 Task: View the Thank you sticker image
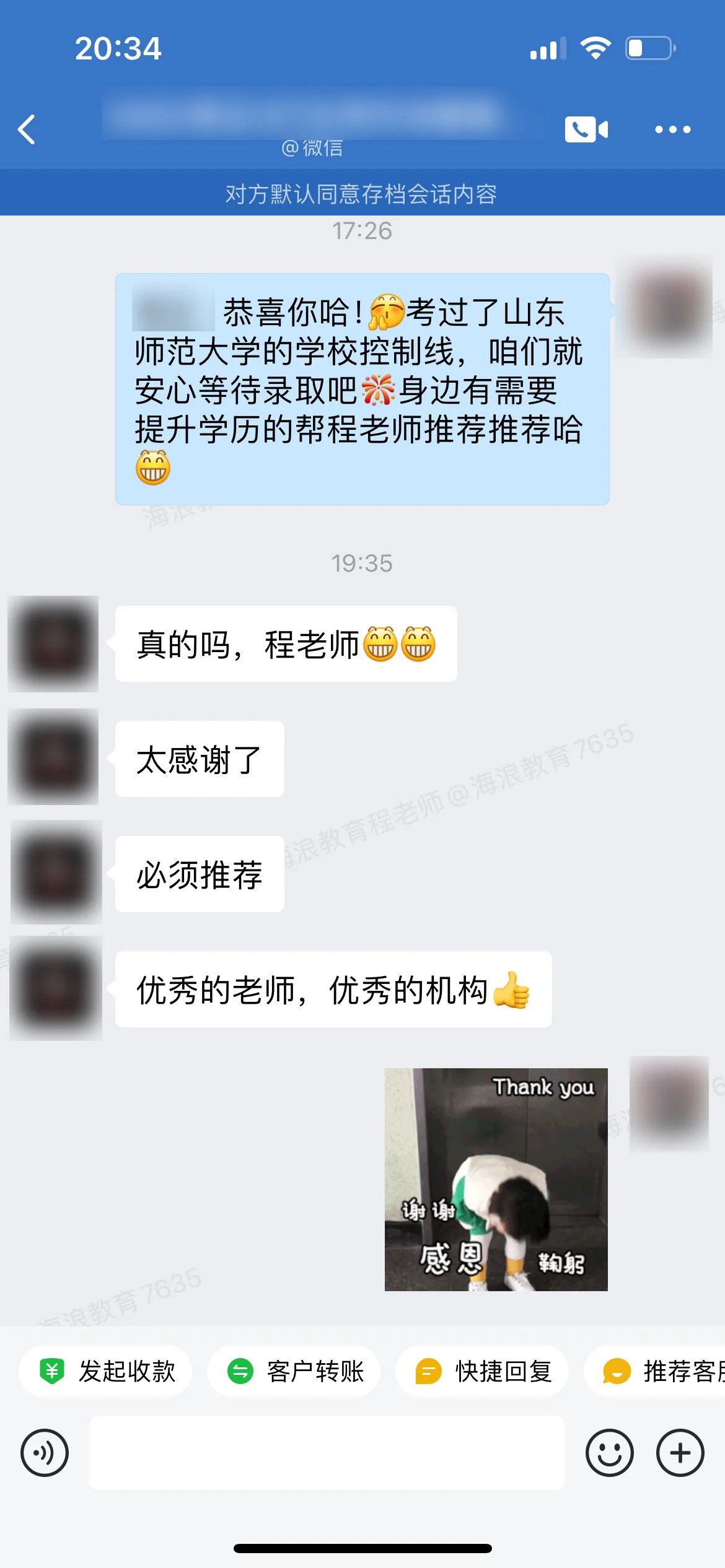tap(496, 1179)
